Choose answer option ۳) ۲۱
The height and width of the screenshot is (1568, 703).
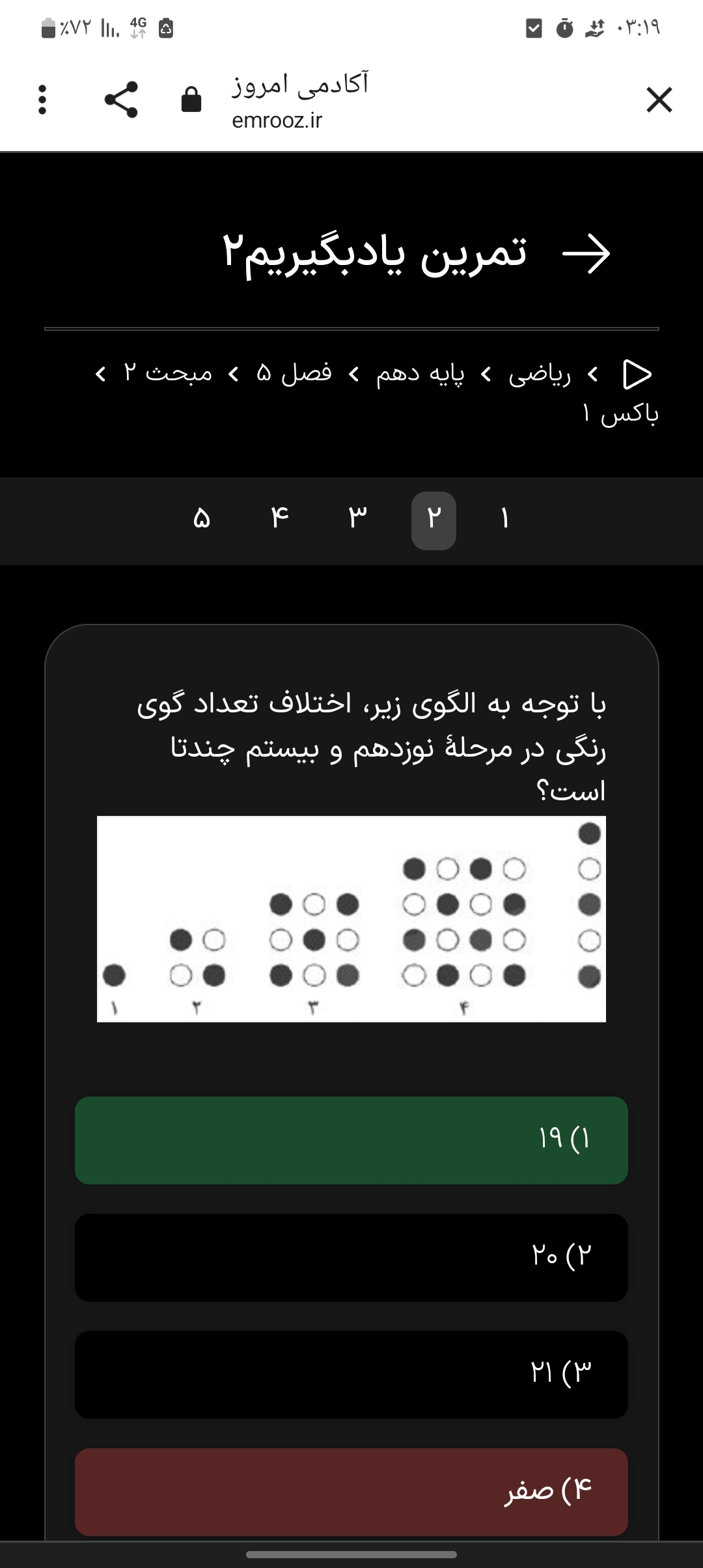pyautogui.click(x=351, y=1374)
